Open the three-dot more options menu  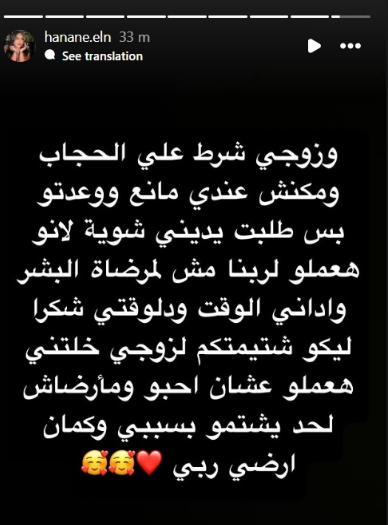351,46
